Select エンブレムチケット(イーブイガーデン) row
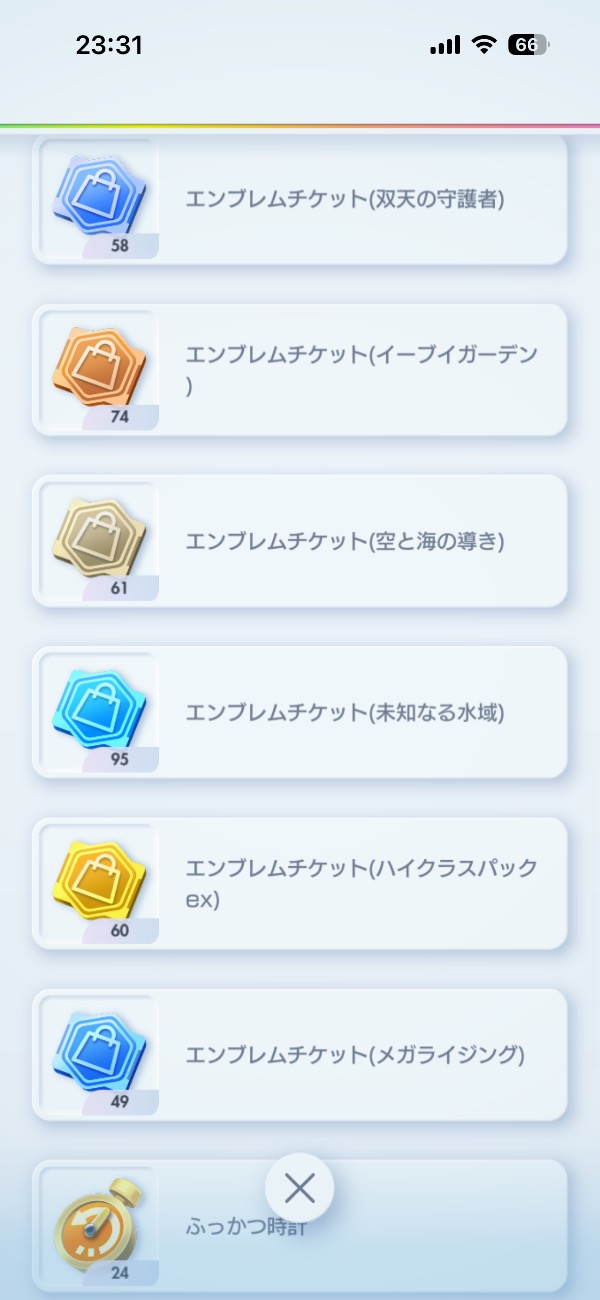The height and width of the screenshot is (1300, 600). (300, 370)
